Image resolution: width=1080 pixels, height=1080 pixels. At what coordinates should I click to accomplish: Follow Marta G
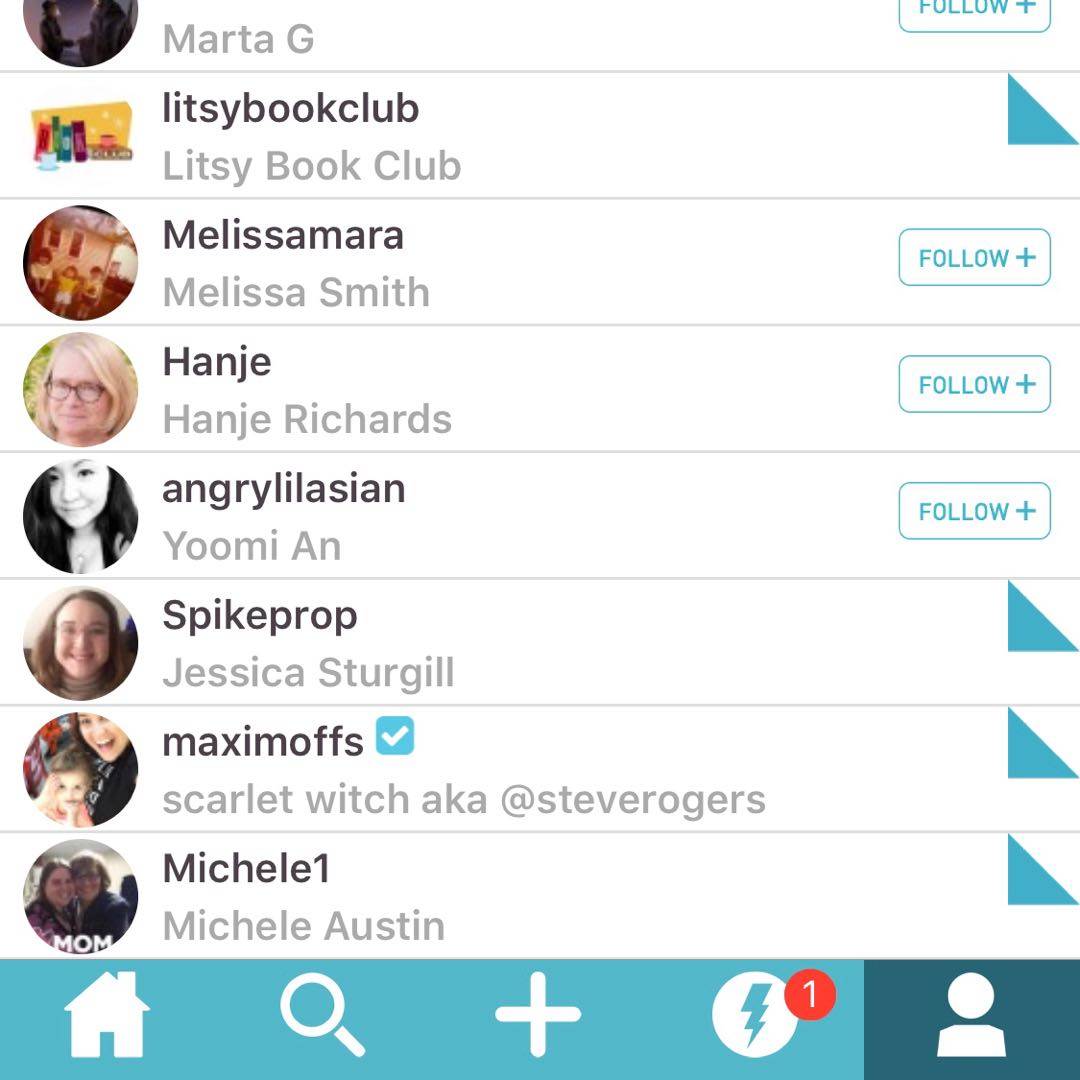click(x=974, y=12)
